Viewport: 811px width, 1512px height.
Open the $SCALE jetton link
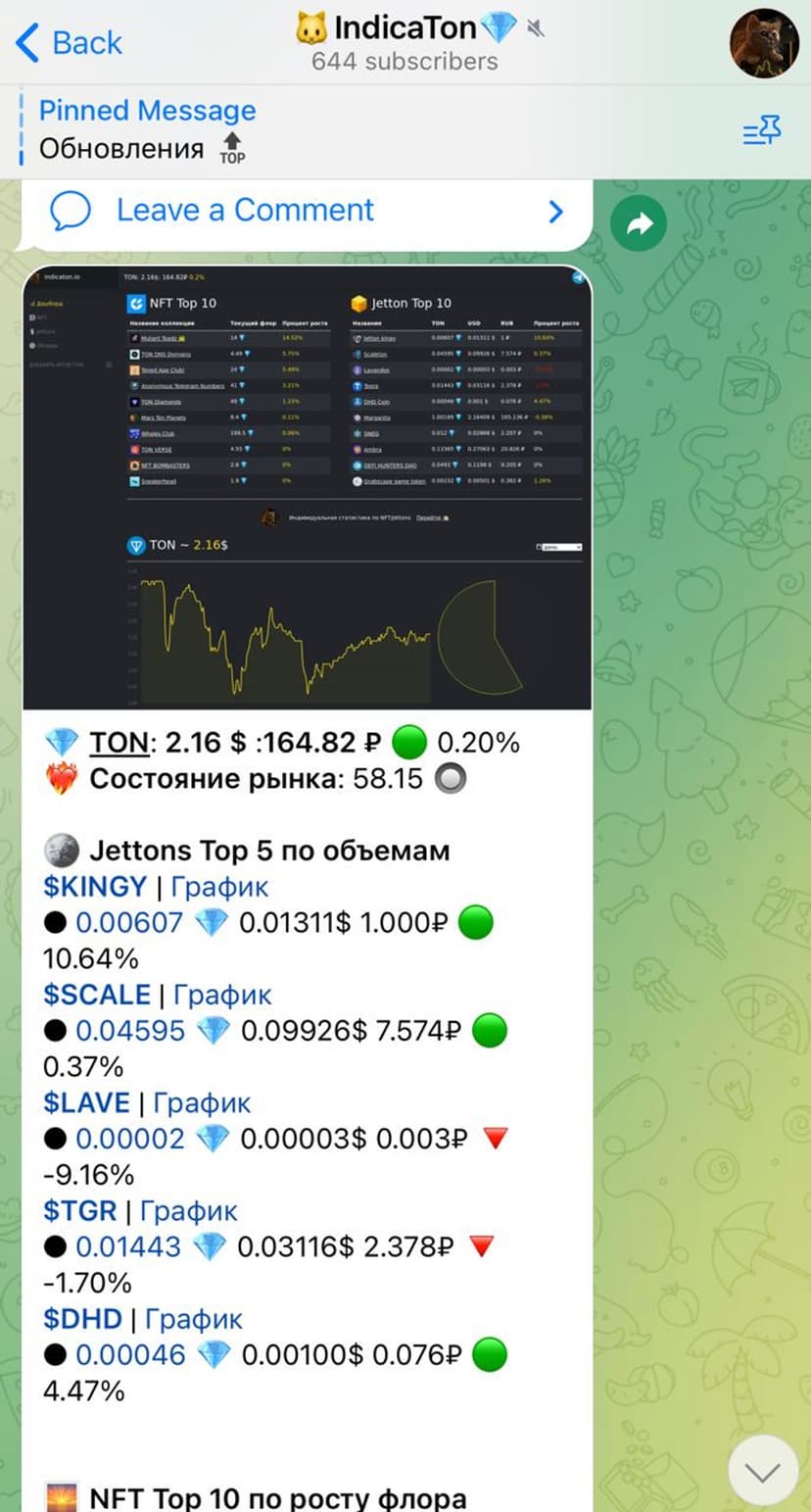(96, 995)
